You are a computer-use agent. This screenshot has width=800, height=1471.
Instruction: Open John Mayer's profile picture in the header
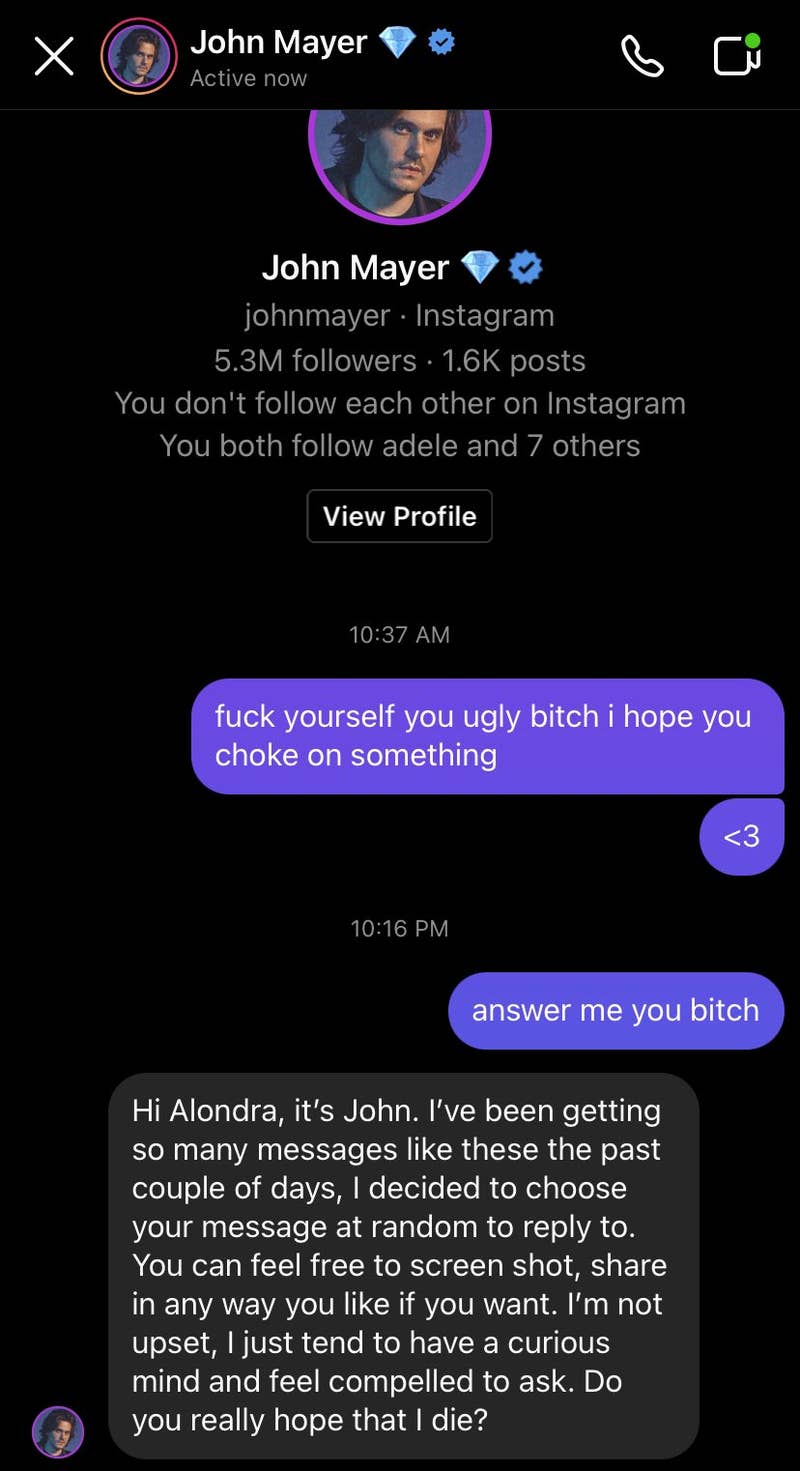[x=139, y=56]
